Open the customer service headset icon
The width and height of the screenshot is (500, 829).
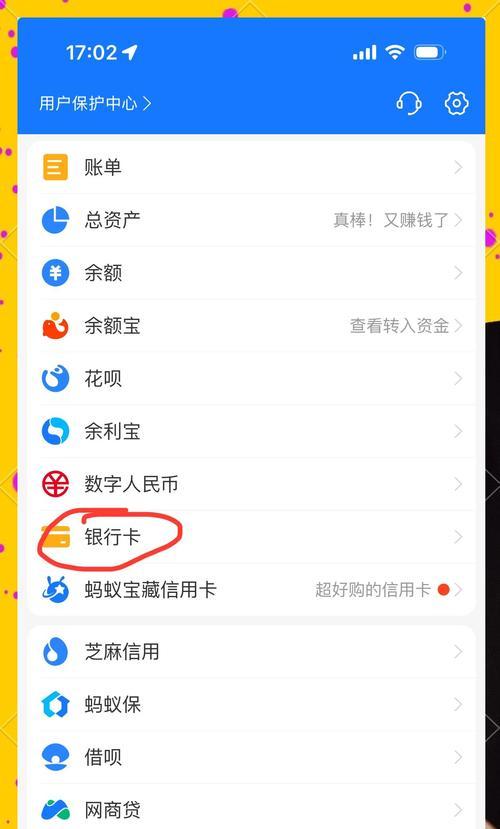409,103
